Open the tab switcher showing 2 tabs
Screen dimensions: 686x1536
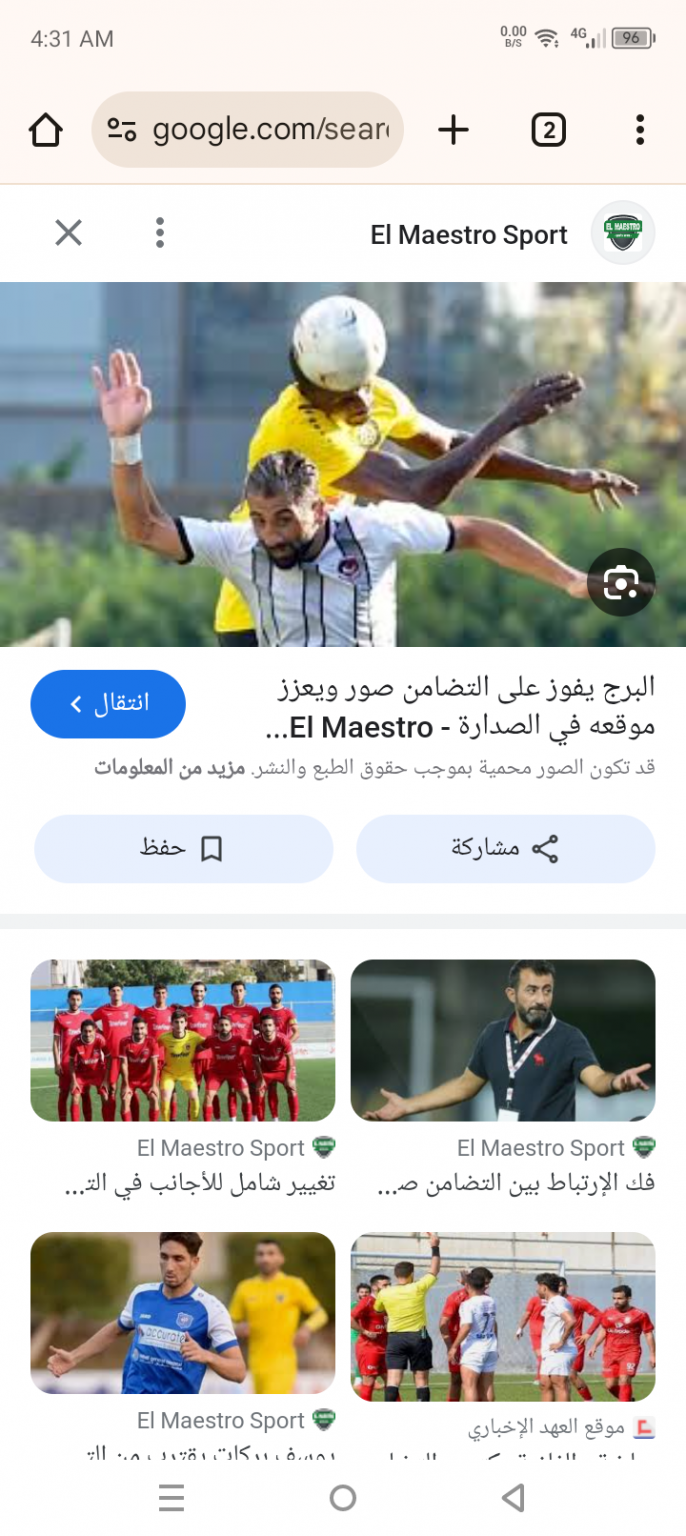(548, 130)
